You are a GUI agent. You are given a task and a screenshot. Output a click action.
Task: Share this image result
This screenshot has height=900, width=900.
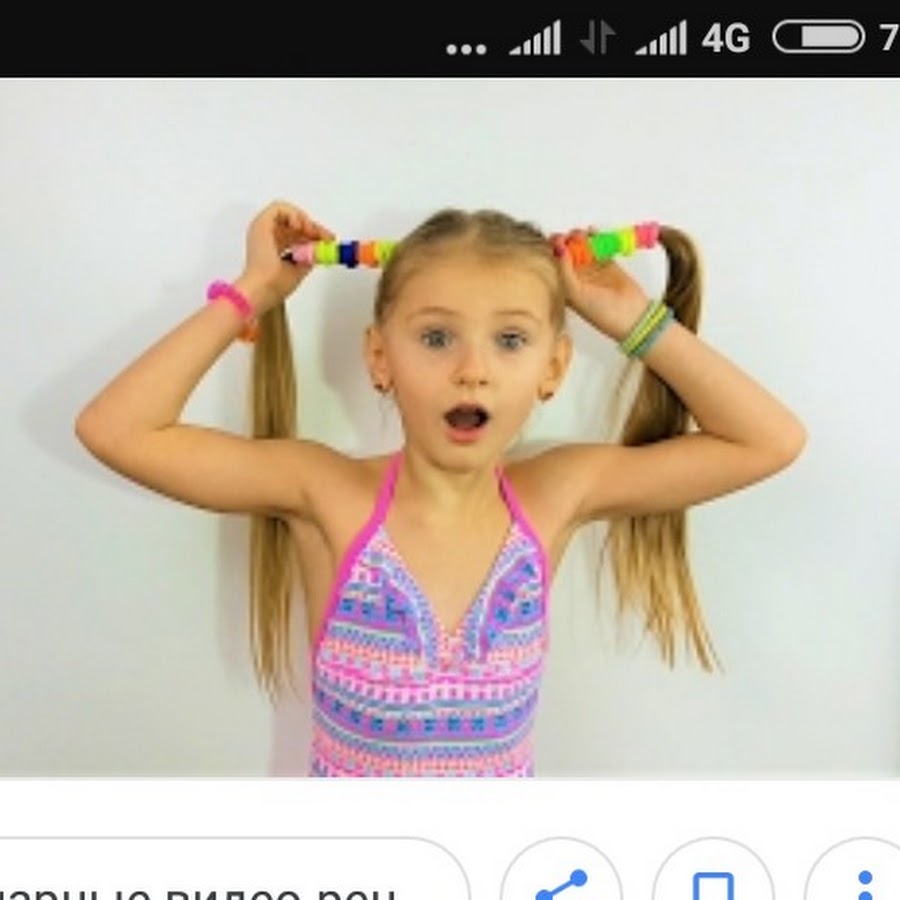561,879
